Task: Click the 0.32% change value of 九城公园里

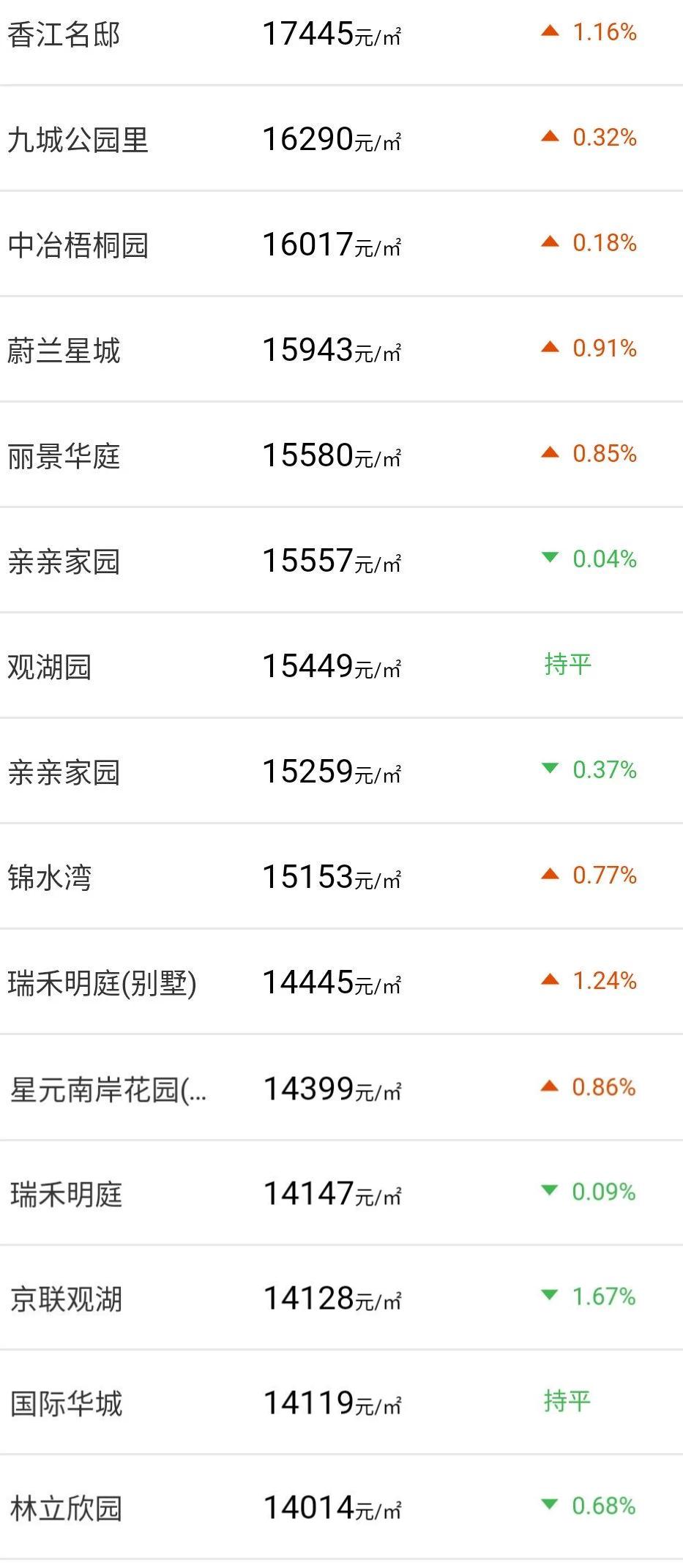Action: (x=603, y=137)
